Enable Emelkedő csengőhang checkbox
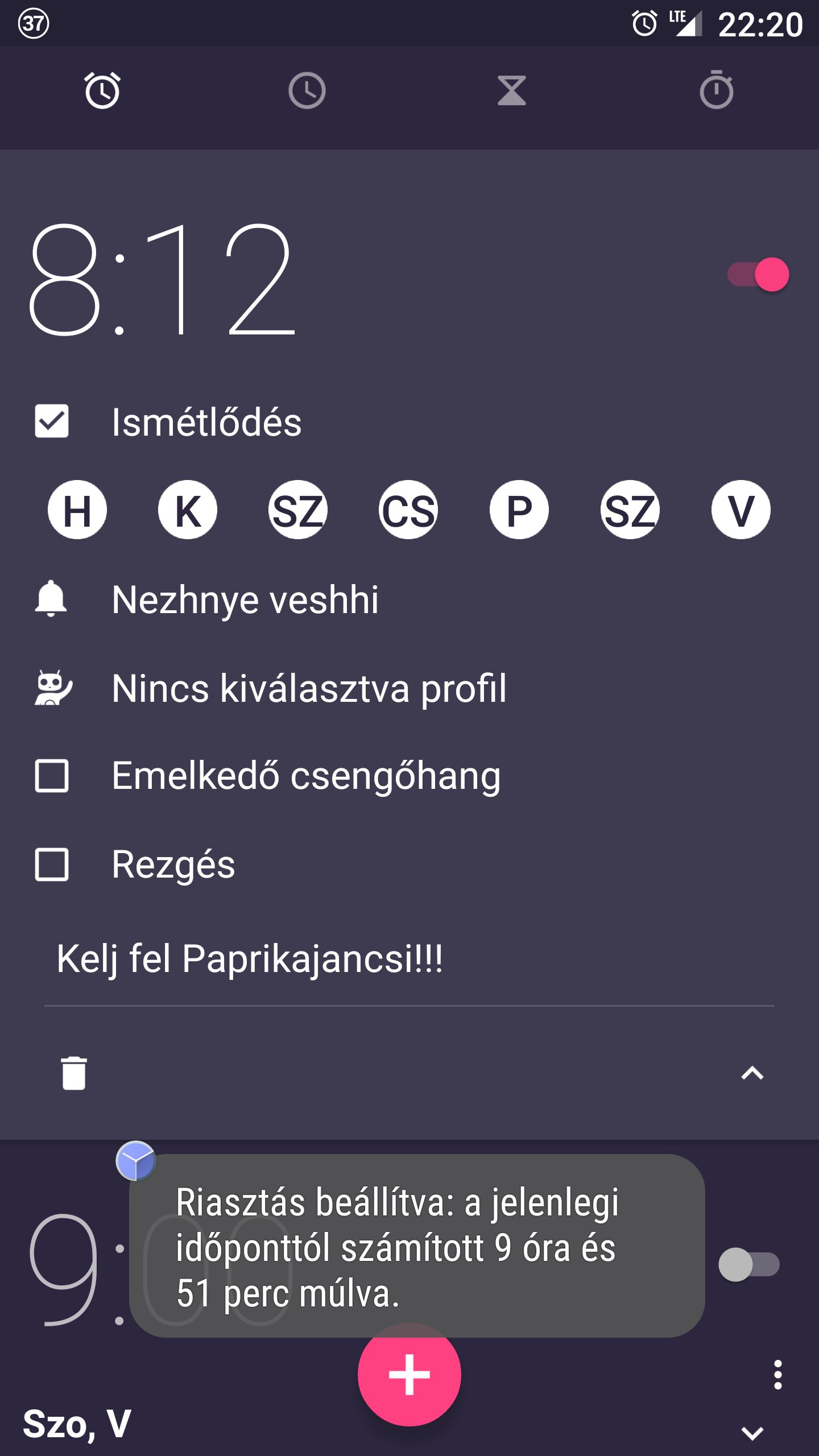Image resolution: width=819 pixels, height=1456 pixels. point(52,776)
